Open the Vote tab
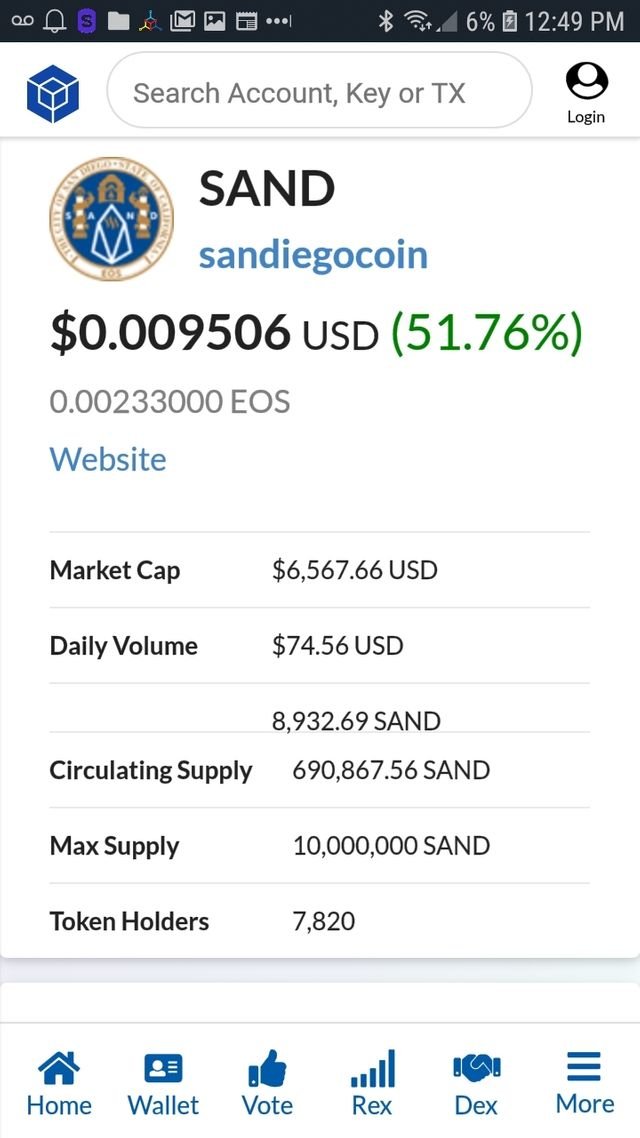Screen dimensions: 640x1138 (267, 1083)
